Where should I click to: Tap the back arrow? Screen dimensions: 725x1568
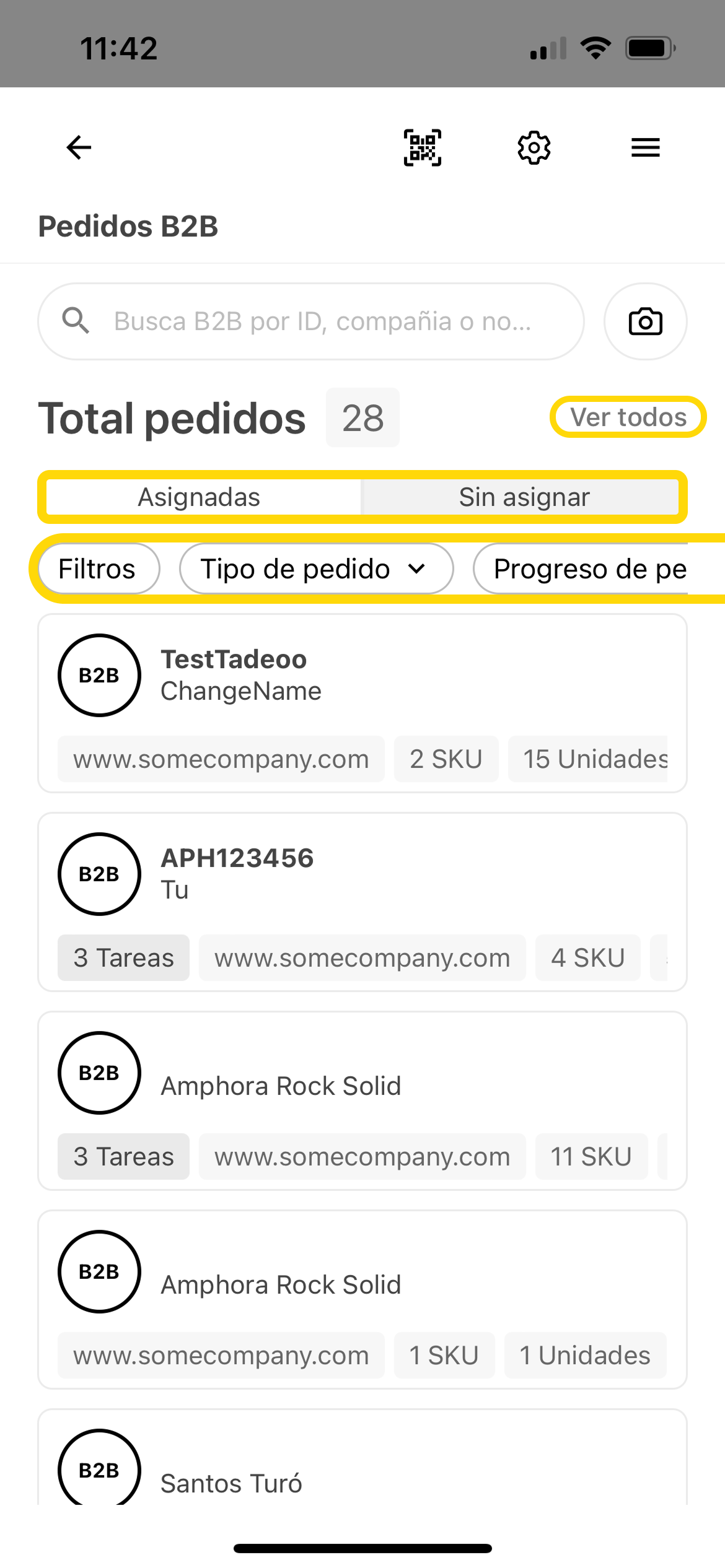(x=78, y=147)
